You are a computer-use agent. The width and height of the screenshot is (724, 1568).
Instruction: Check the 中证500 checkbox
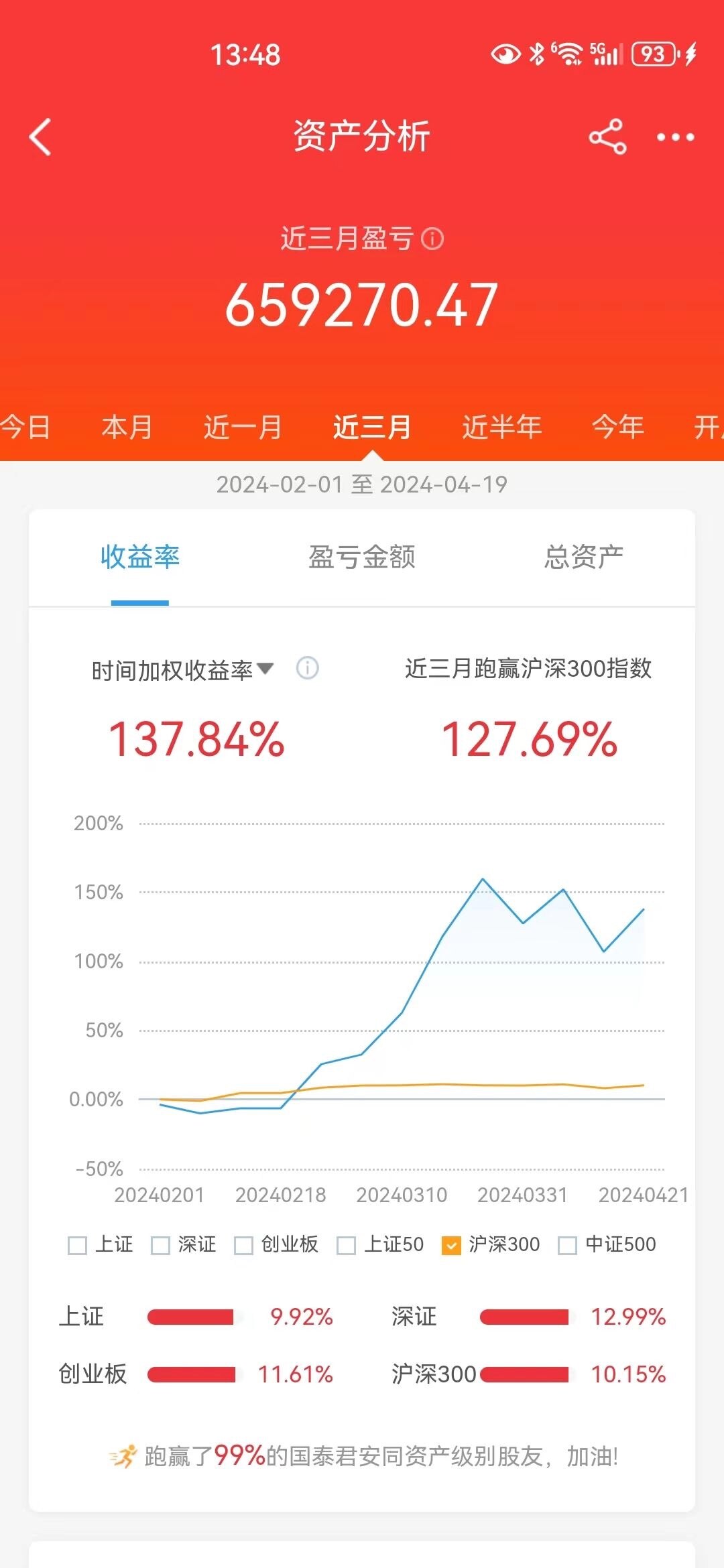[x=568, y=1246]
